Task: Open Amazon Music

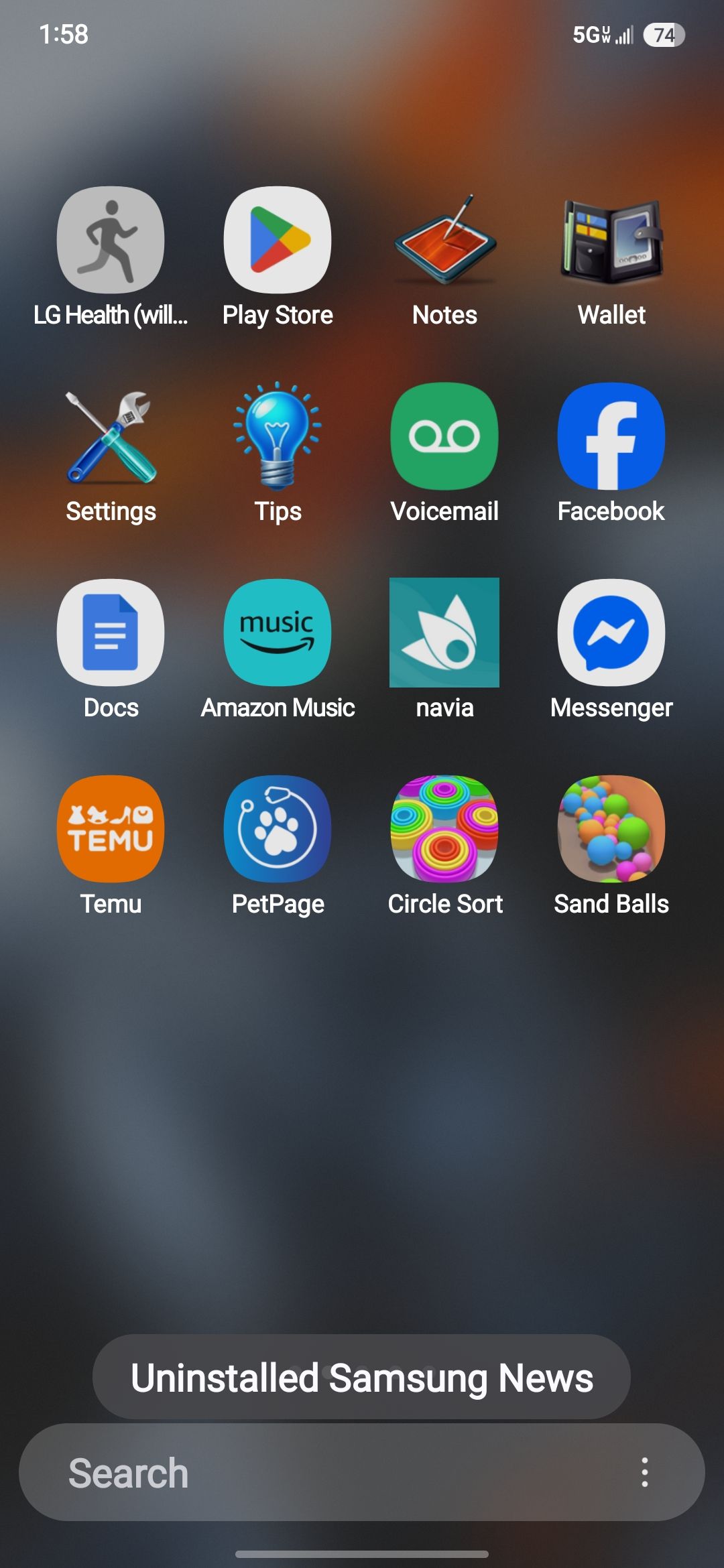Action: tap(278, 633)
